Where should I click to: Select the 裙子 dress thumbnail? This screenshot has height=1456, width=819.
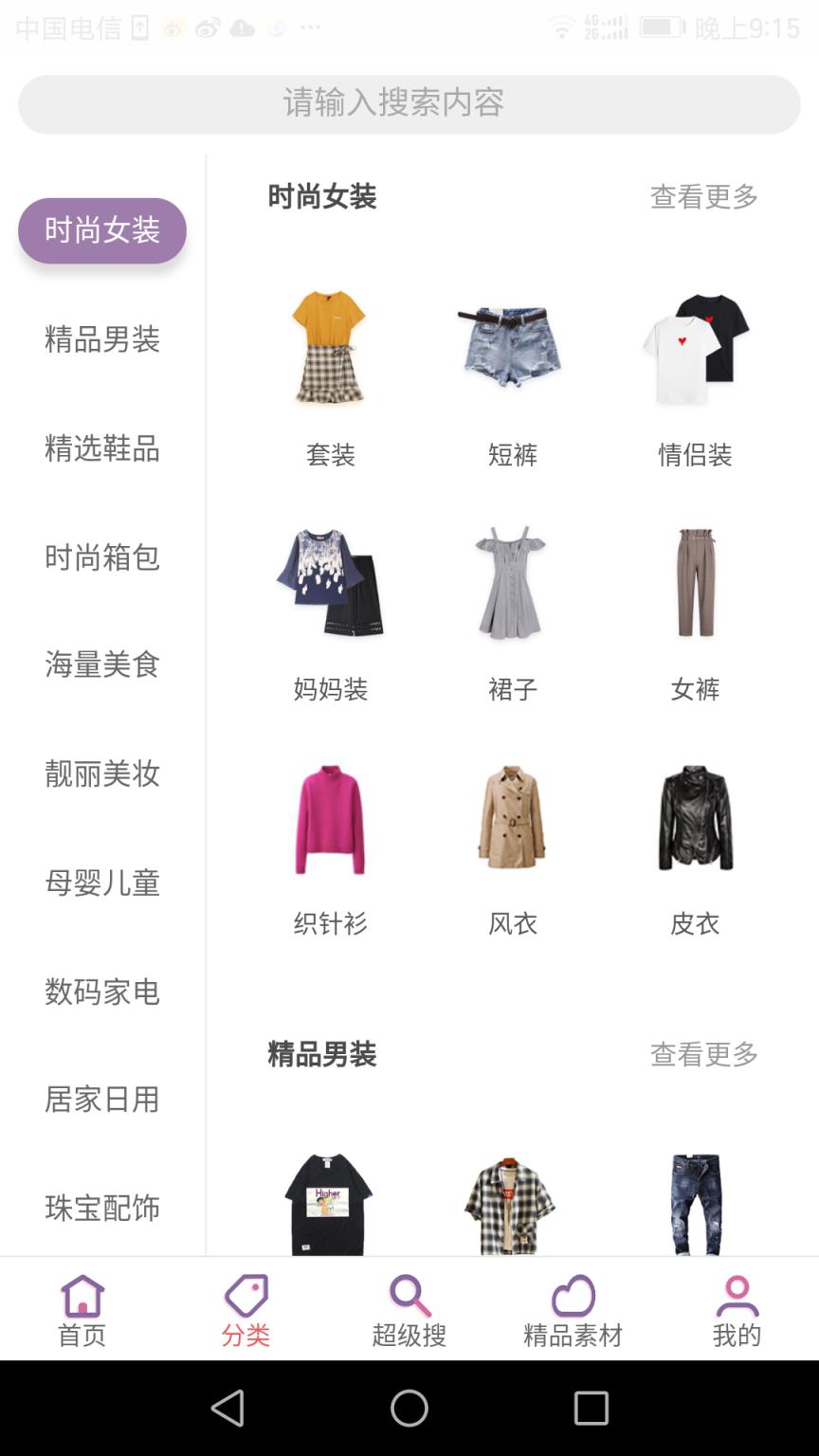click(512, 583)
